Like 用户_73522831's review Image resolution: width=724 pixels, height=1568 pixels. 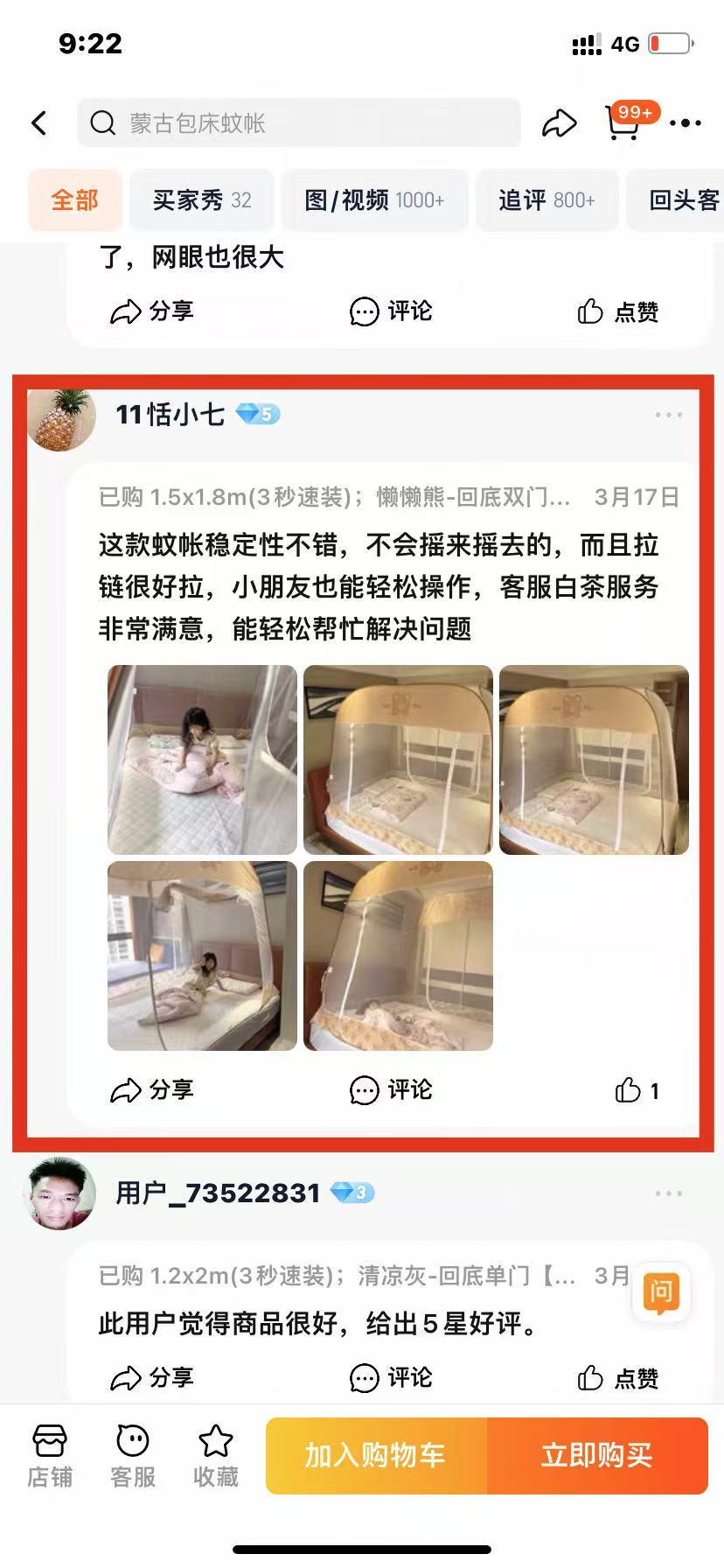[617, 1378]
